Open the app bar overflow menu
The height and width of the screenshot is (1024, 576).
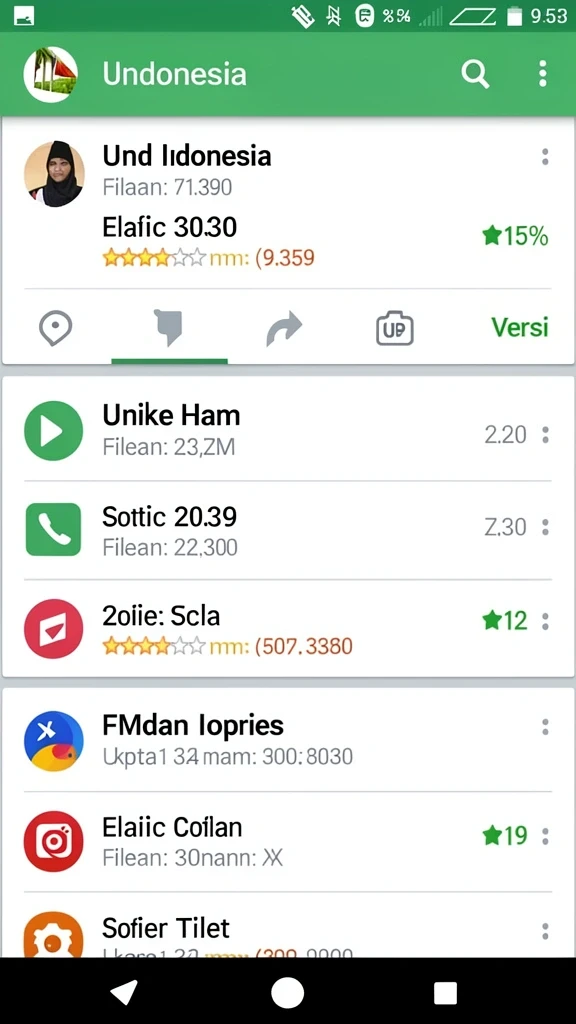(543, 74)
